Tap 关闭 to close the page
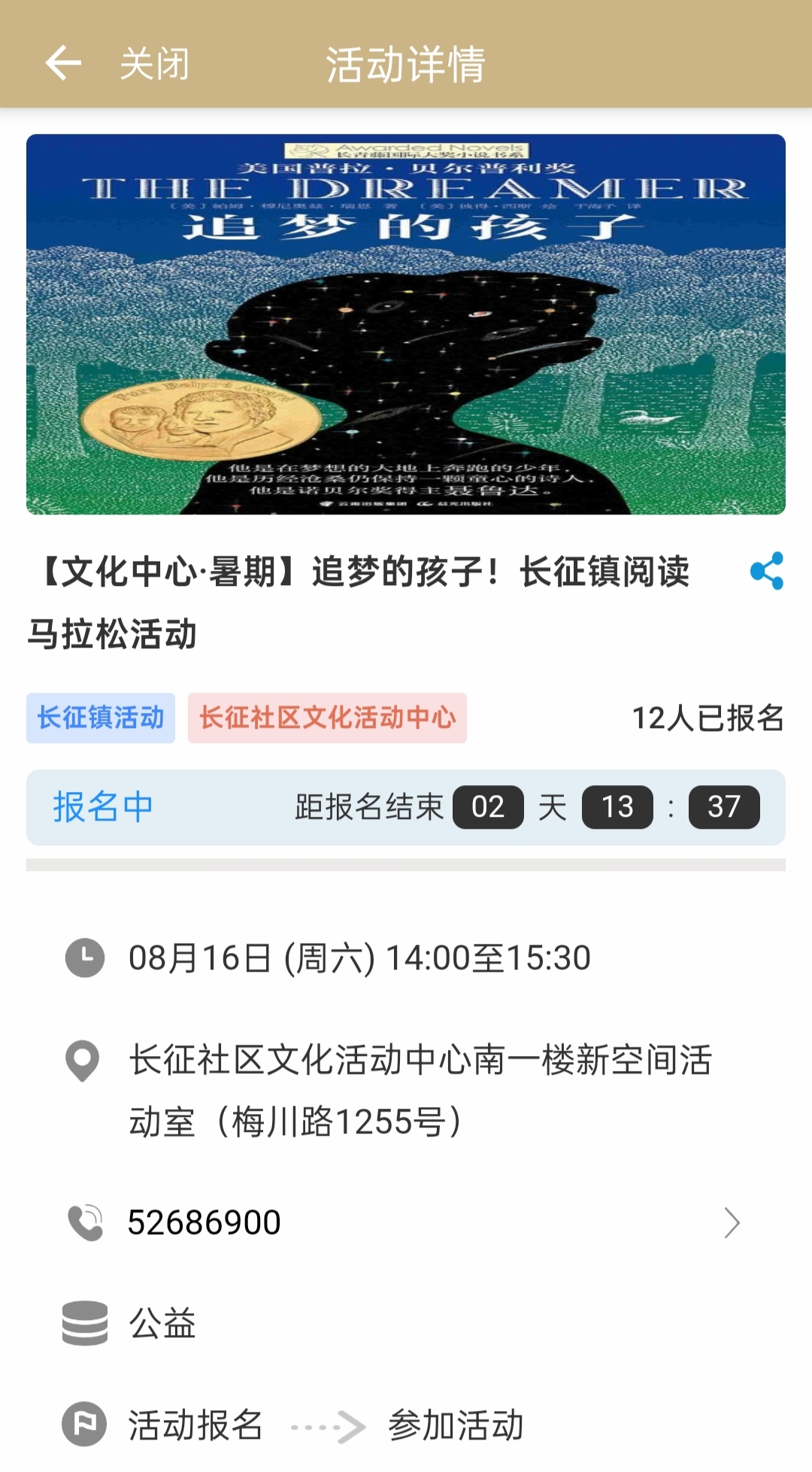812x1472 pixels. [x=155, y=63]
